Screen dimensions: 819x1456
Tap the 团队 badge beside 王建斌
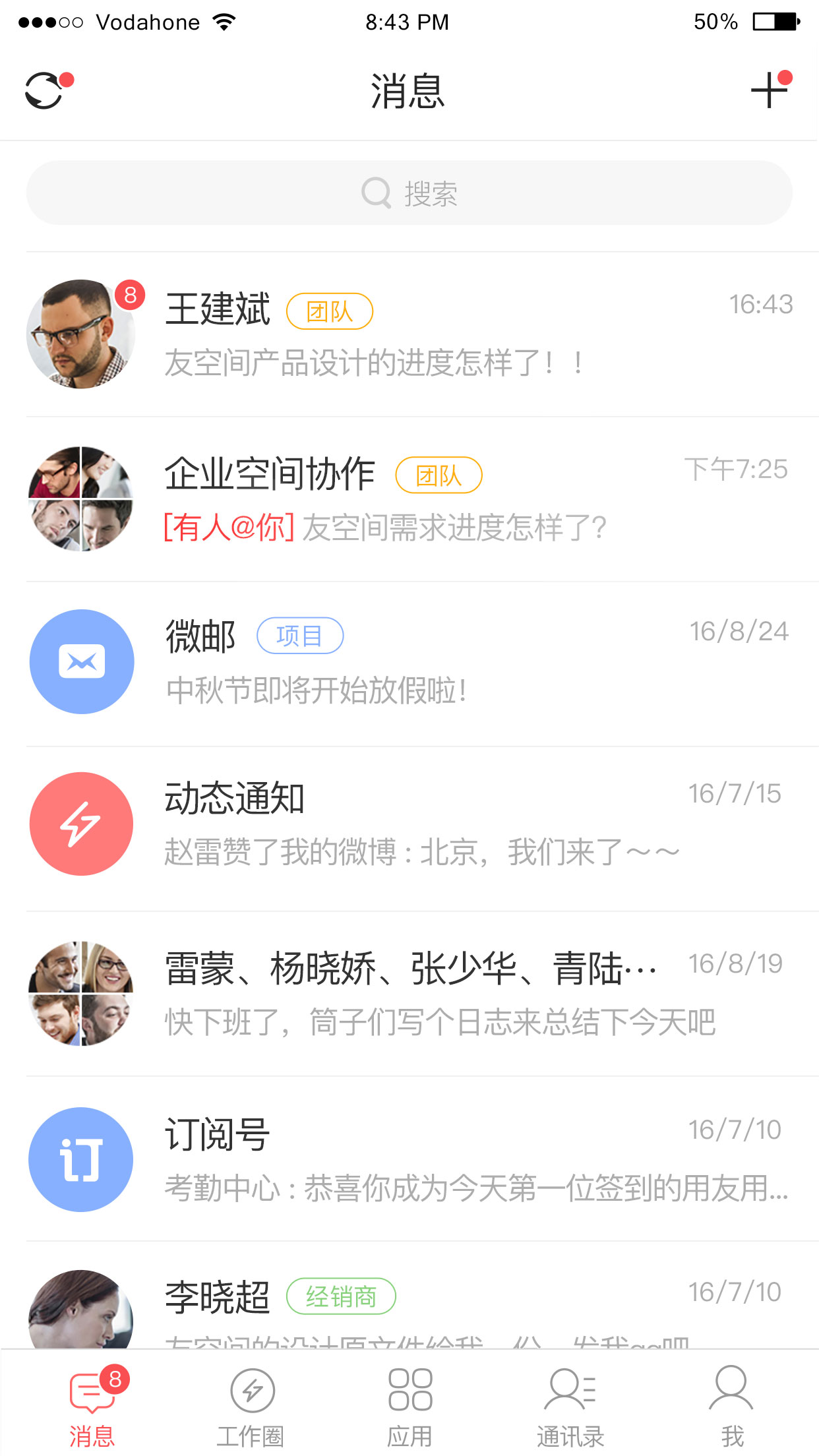[x=330, y=310]
